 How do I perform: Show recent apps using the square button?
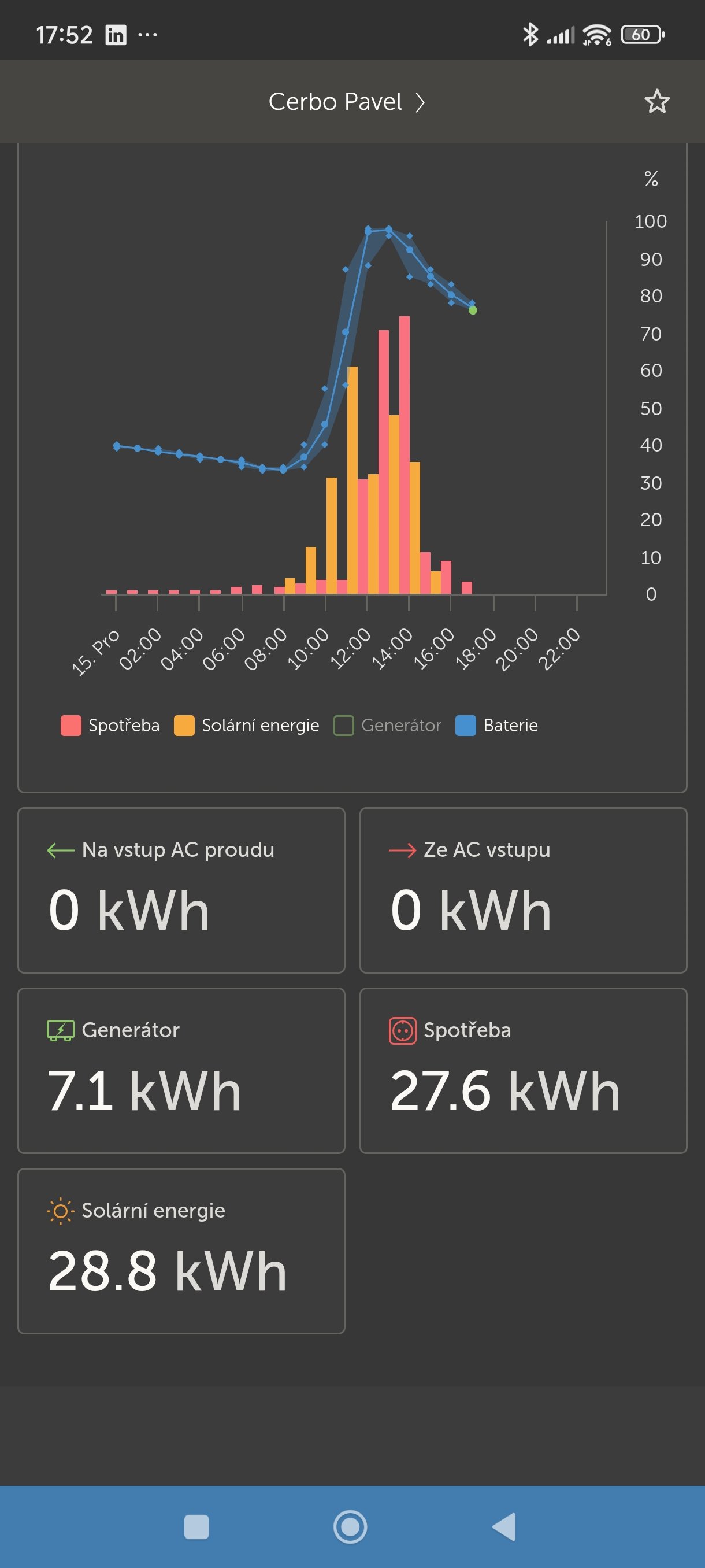coord(196,1526)
